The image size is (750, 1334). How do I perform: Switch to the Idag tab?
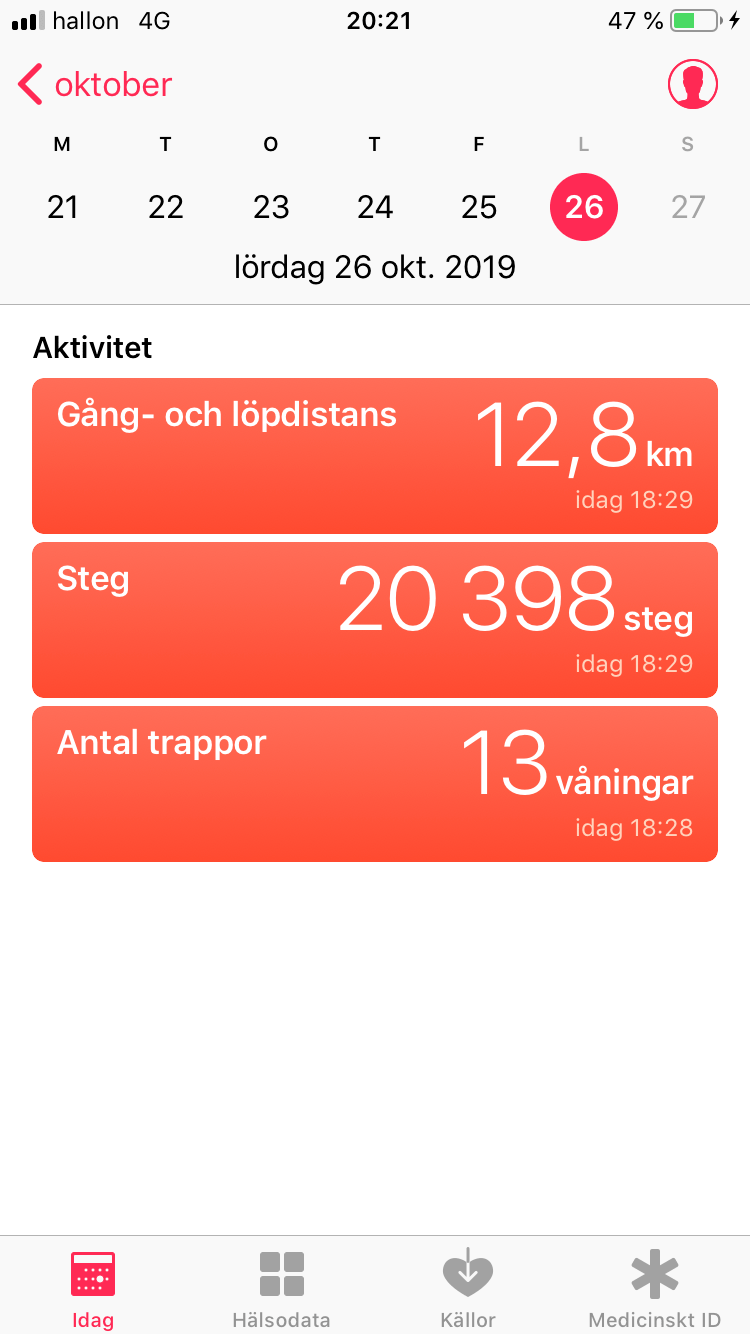(x=93, y=1288)
